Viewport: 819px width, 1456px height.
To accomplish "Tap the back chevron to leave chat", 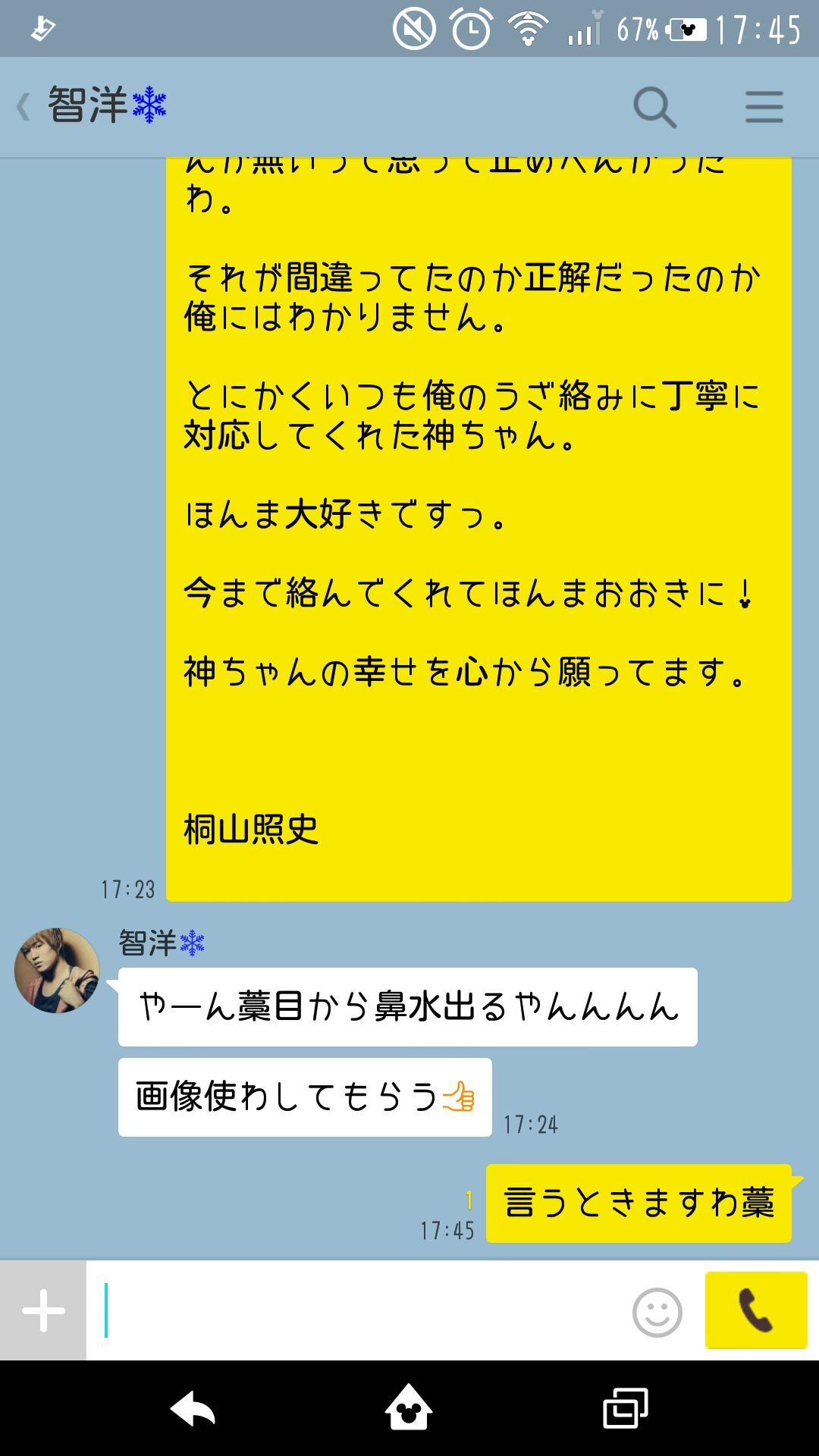I will 21,106.
